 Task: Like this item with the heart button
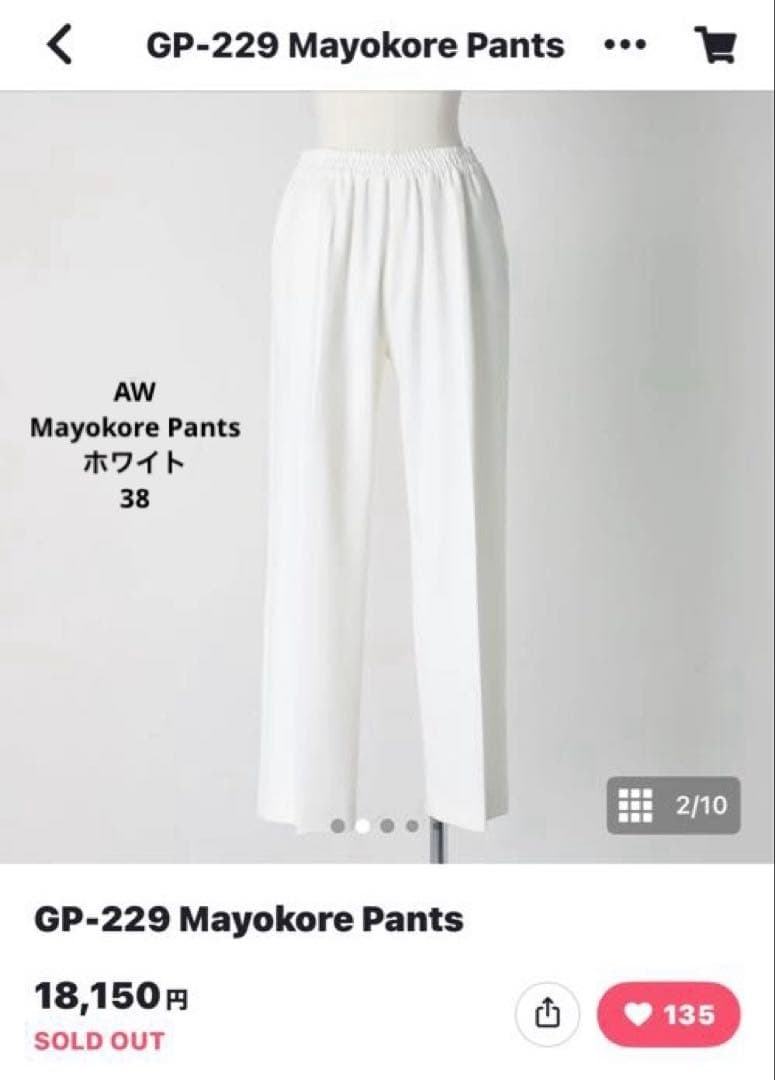coord(669,1015)
